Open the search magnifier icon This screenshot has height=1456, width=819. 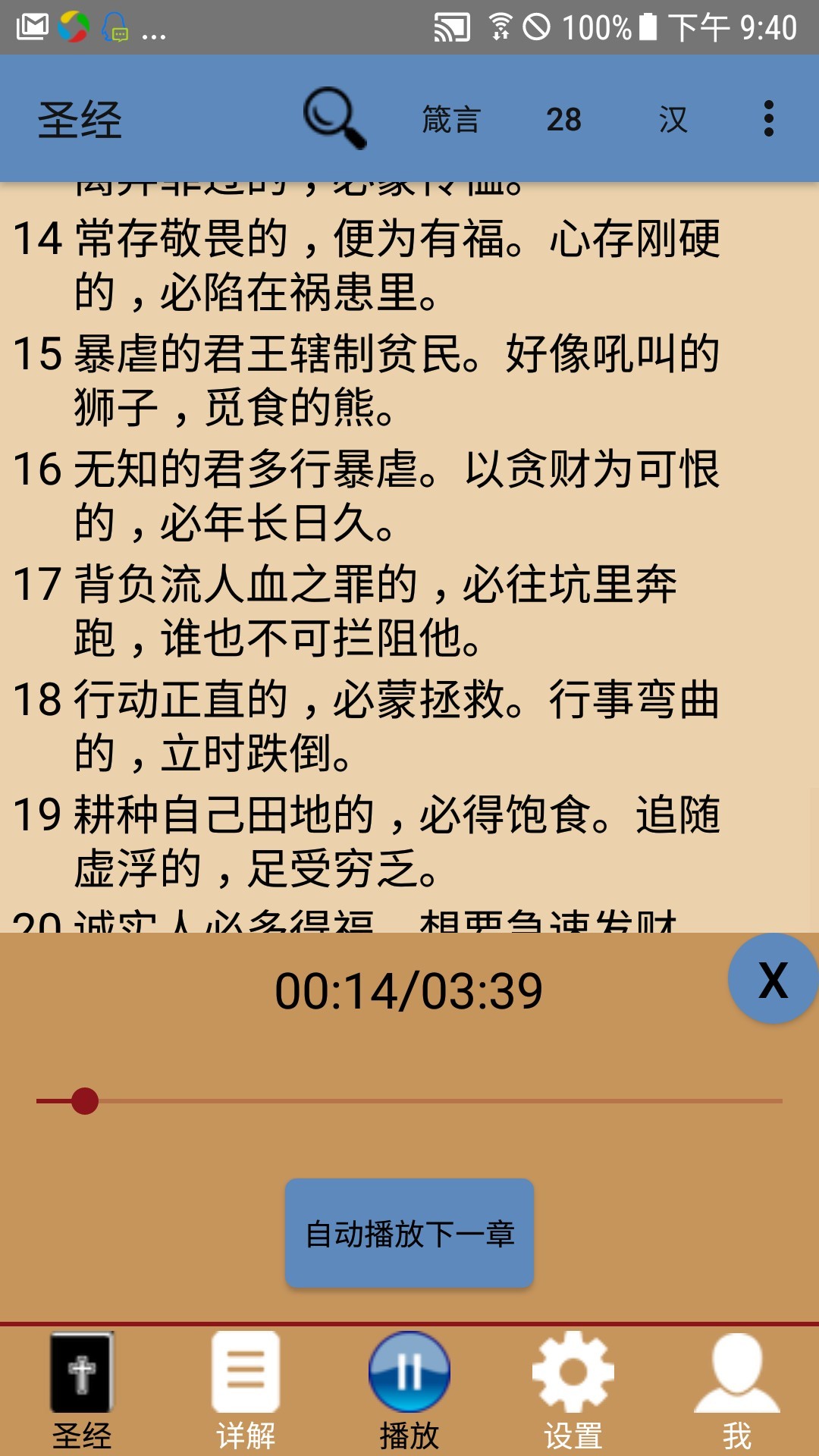coord(334,118)
